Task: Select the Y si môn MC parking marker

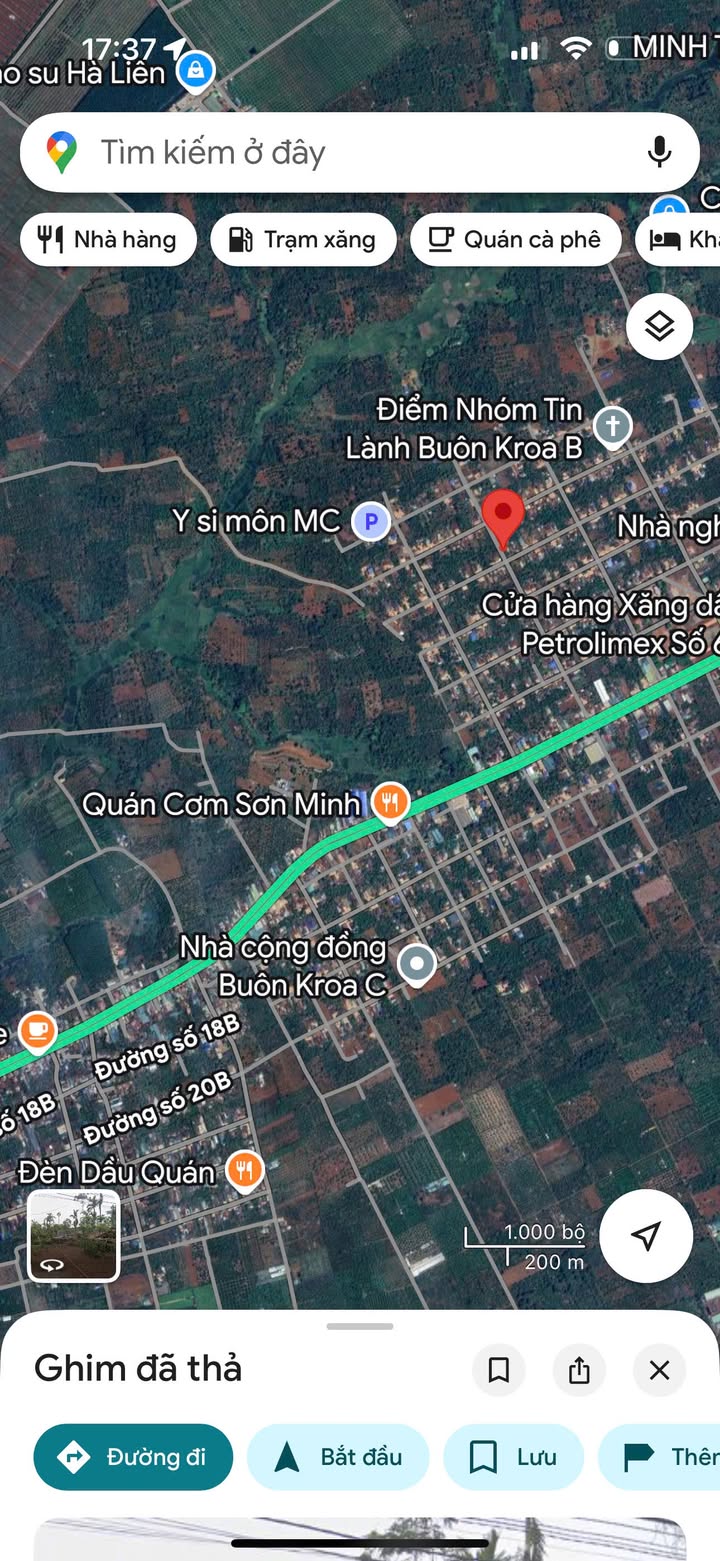Action: coord(371,521)
